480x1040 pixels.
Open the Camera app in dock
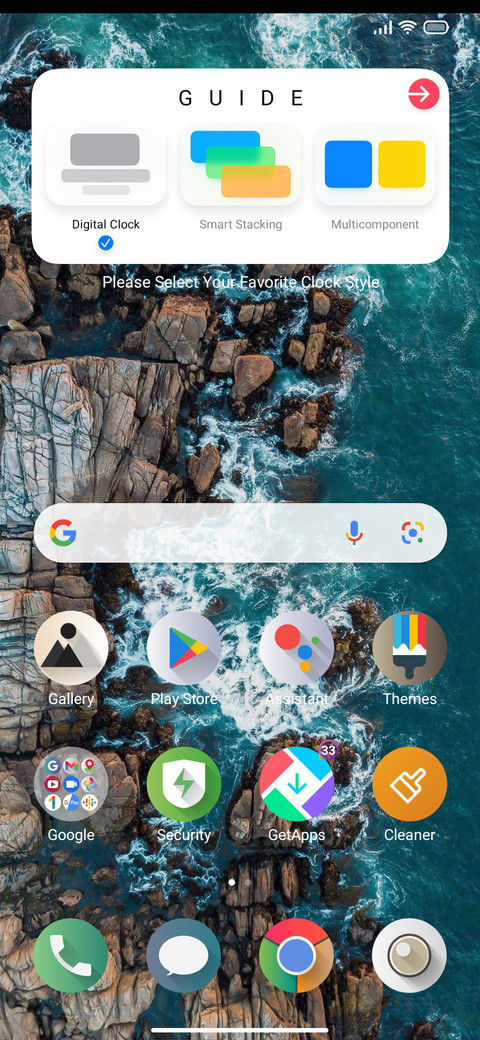(x=410, y=955)
